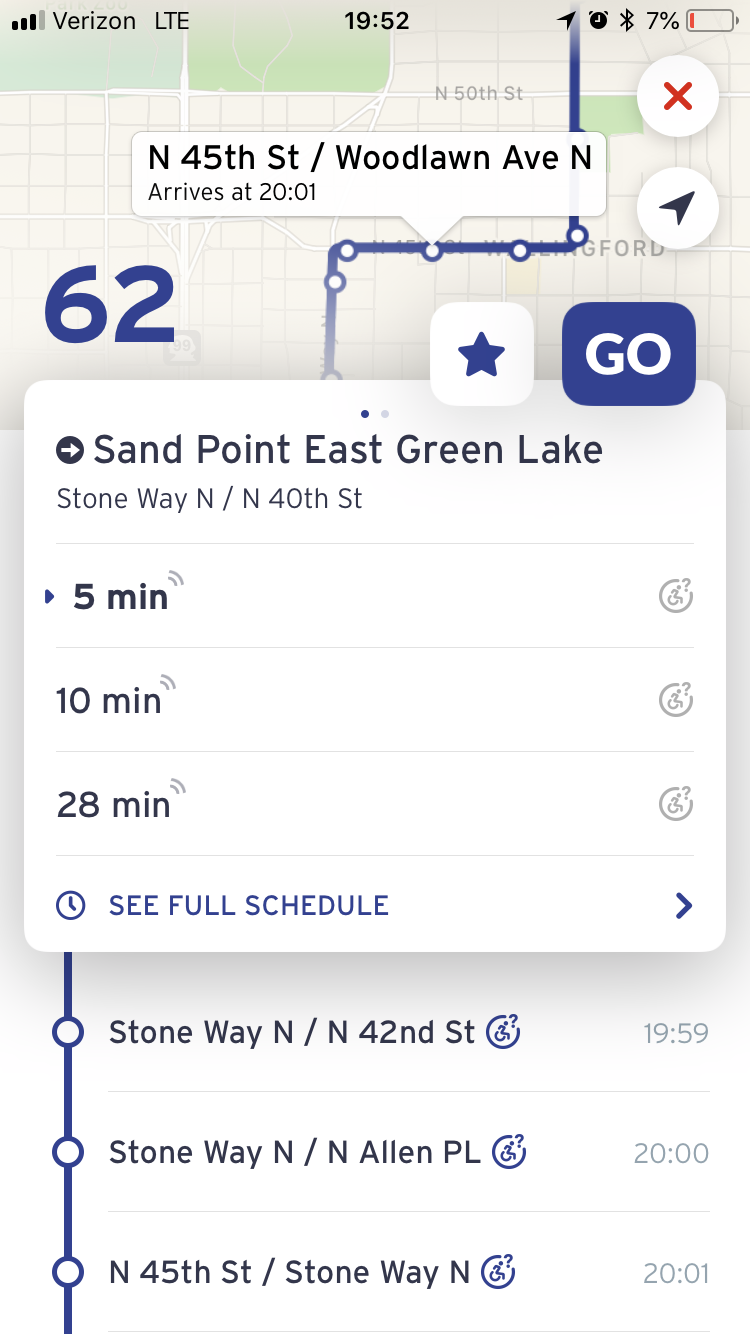Center map on my location

click(678, 209)
